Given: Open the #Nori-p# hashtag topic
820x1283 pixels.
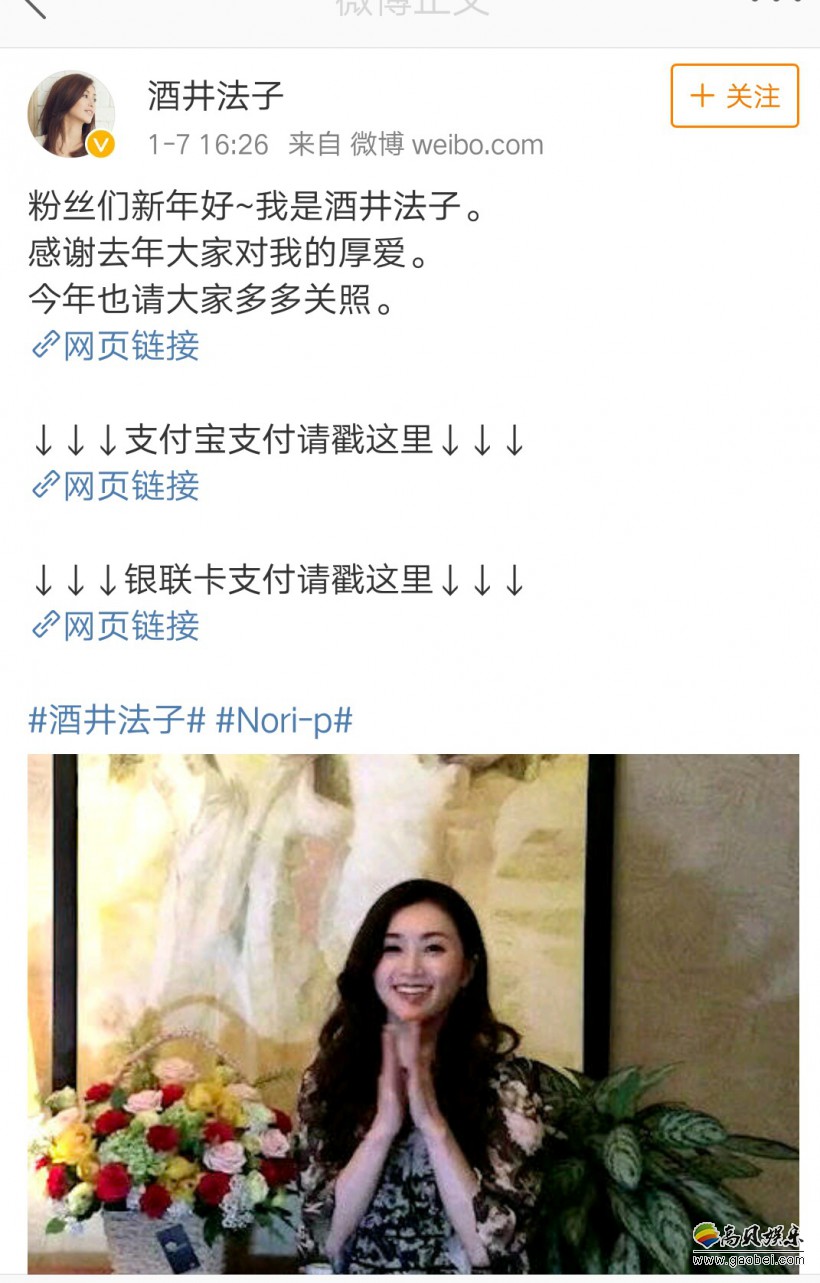Looking at the screenshot, I should tap(284, 719).
